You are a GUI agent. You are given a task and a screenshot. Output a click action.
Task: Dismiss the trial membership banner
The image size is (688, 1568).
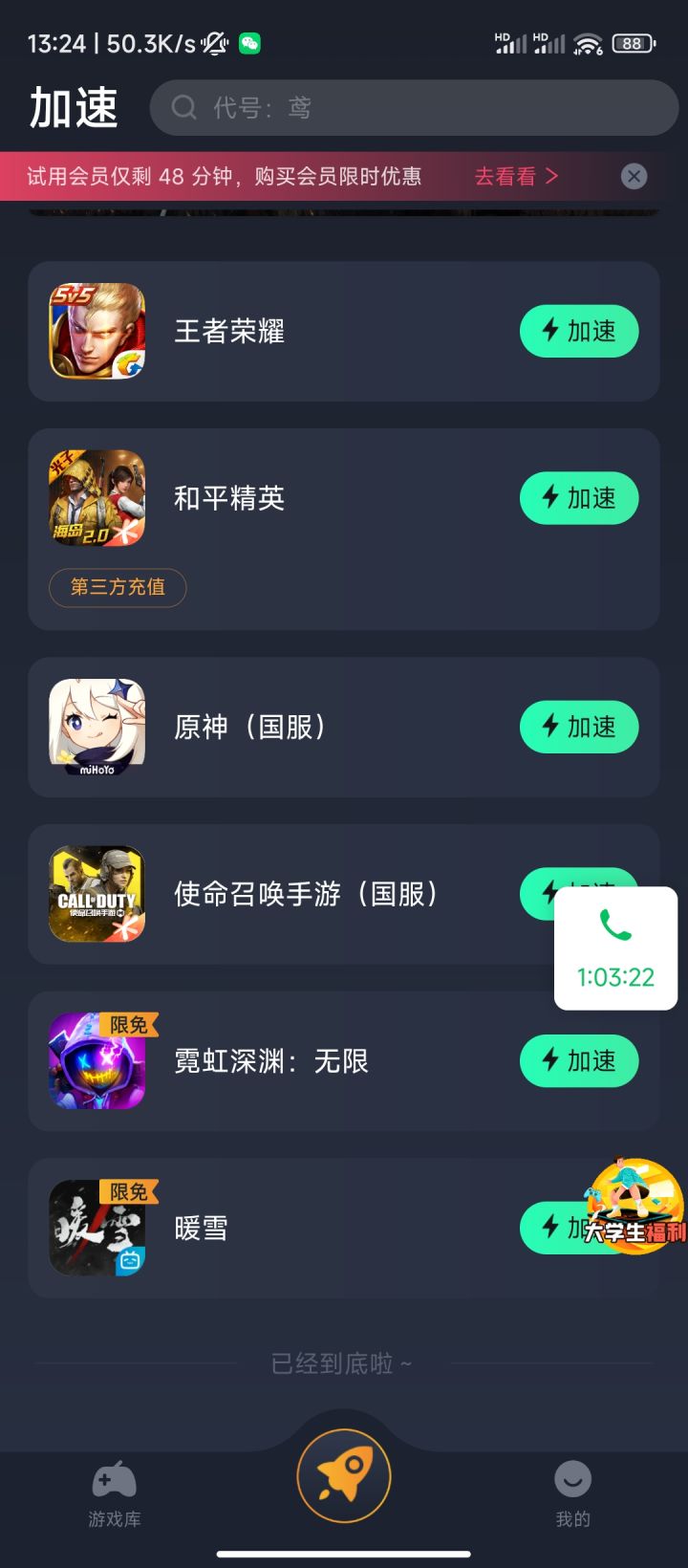pyautogui.click(x=634, y=177)
